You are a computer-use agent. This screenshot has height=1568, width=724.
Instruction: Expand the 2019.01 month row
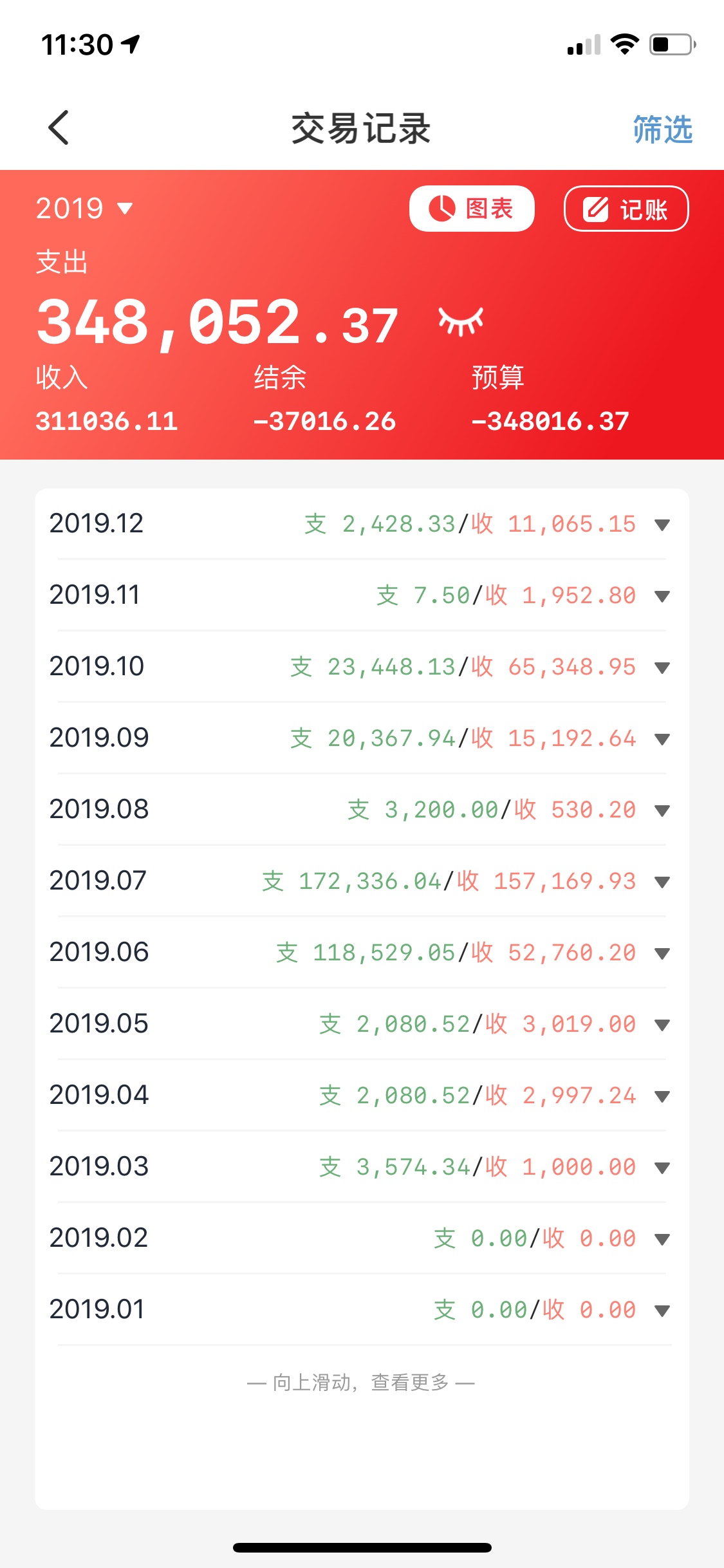click(362, 1309)
